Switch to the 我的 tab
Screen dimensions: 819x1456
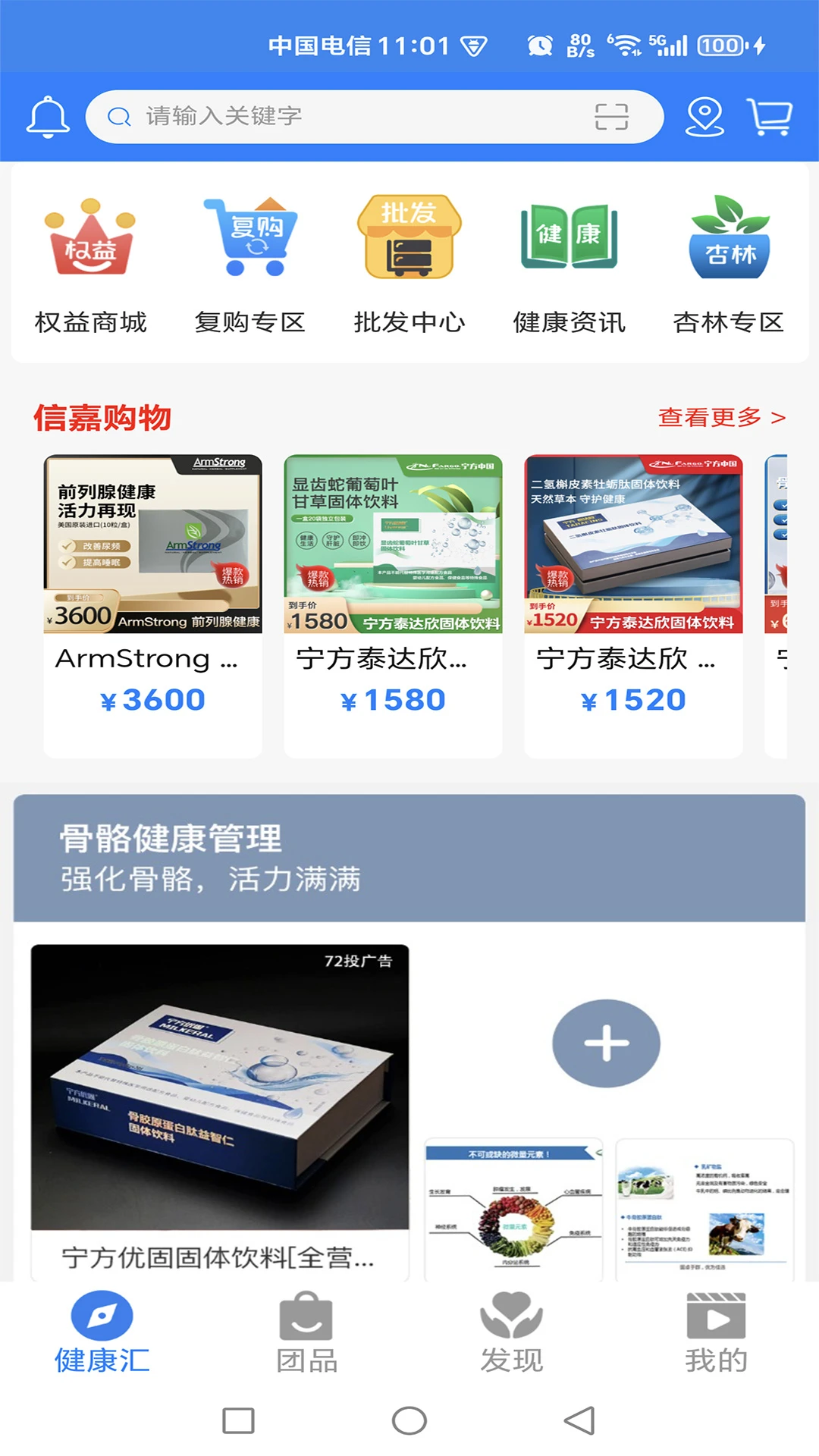click(x=716, y=1332)
